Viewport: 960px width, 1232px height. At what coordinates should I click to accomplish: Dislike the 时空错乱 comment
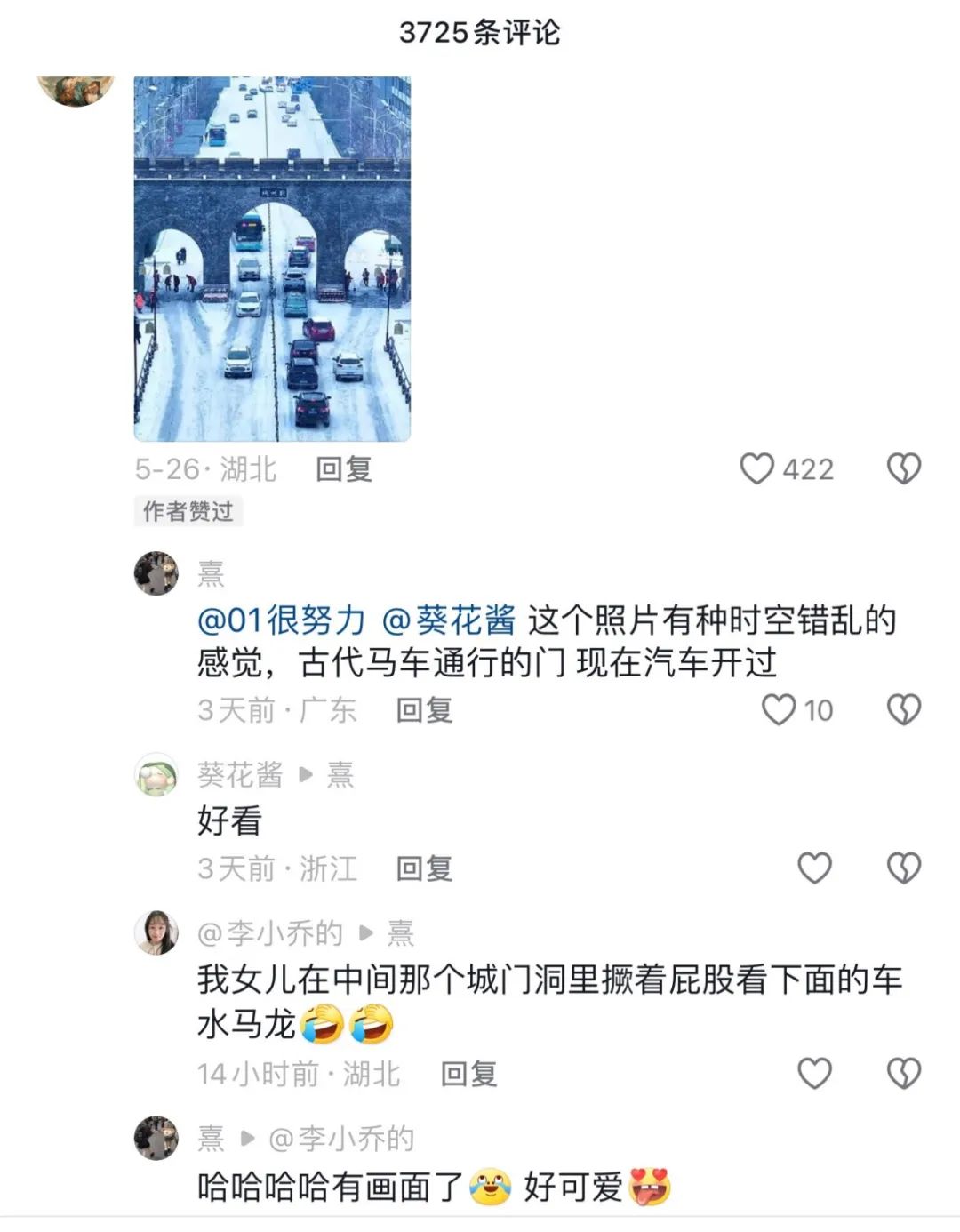pos(904,710)
